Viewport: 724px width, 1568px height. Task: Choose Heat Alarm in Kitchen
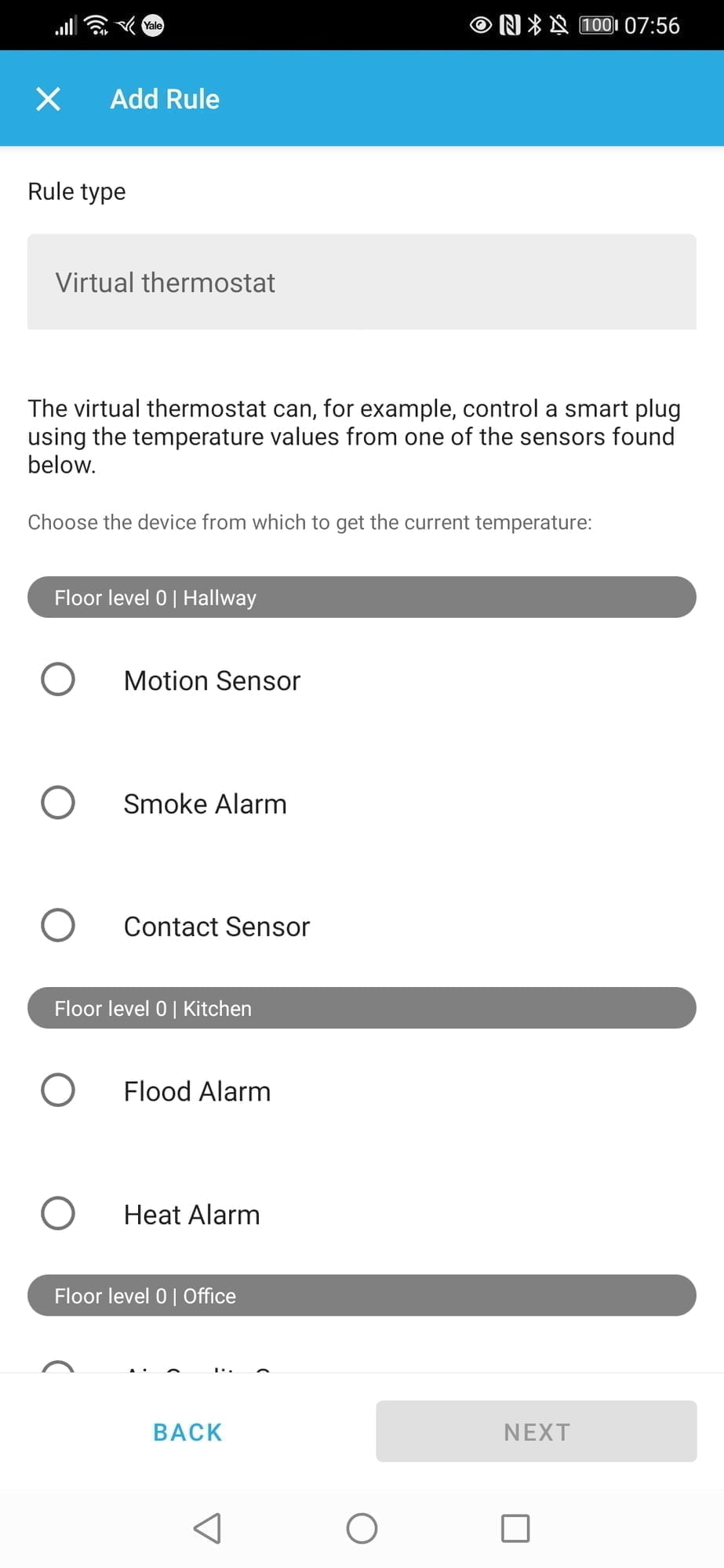tap(58, 1214)
